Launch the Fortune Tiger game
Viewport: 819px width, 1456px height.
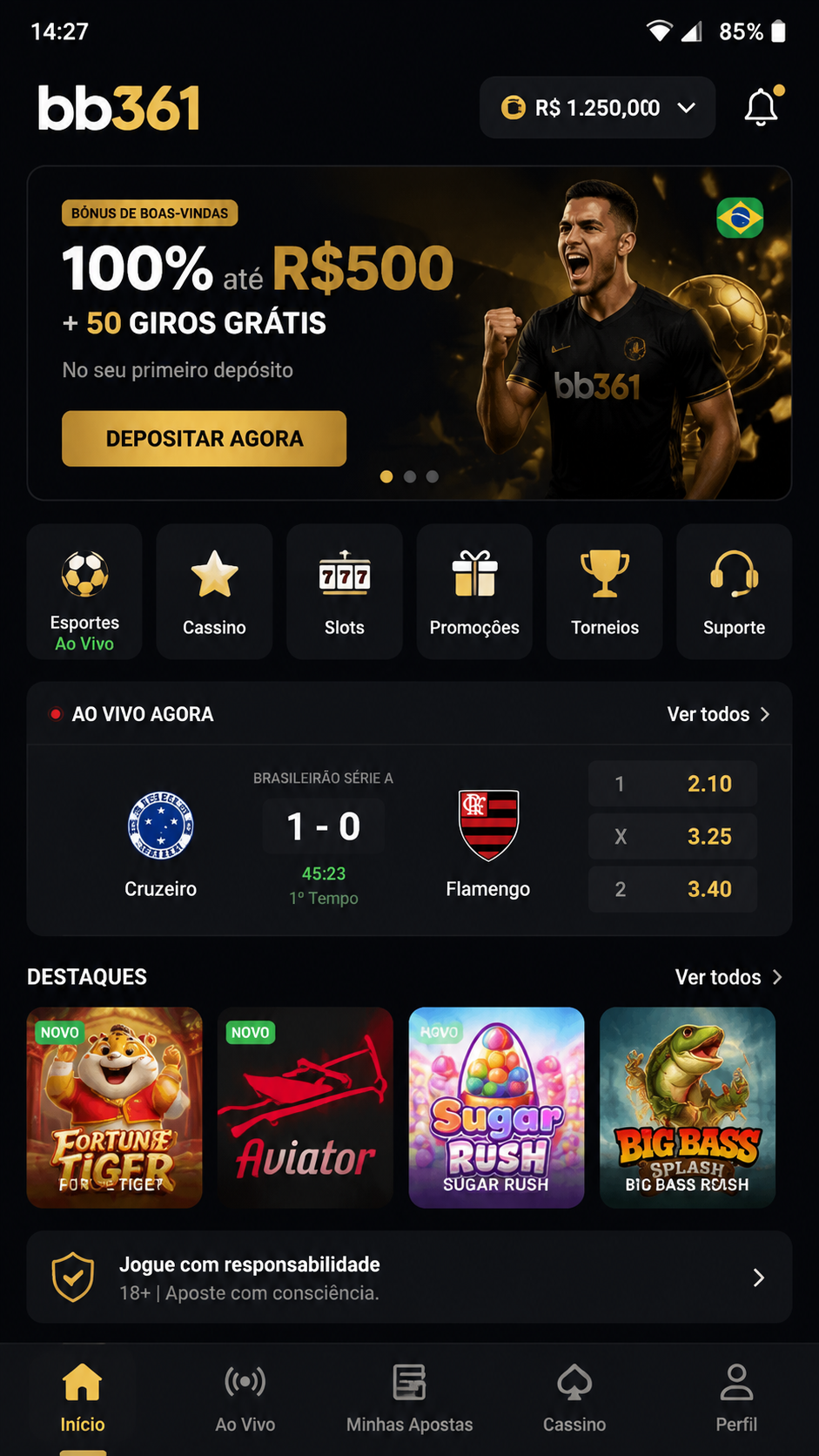115,1108
